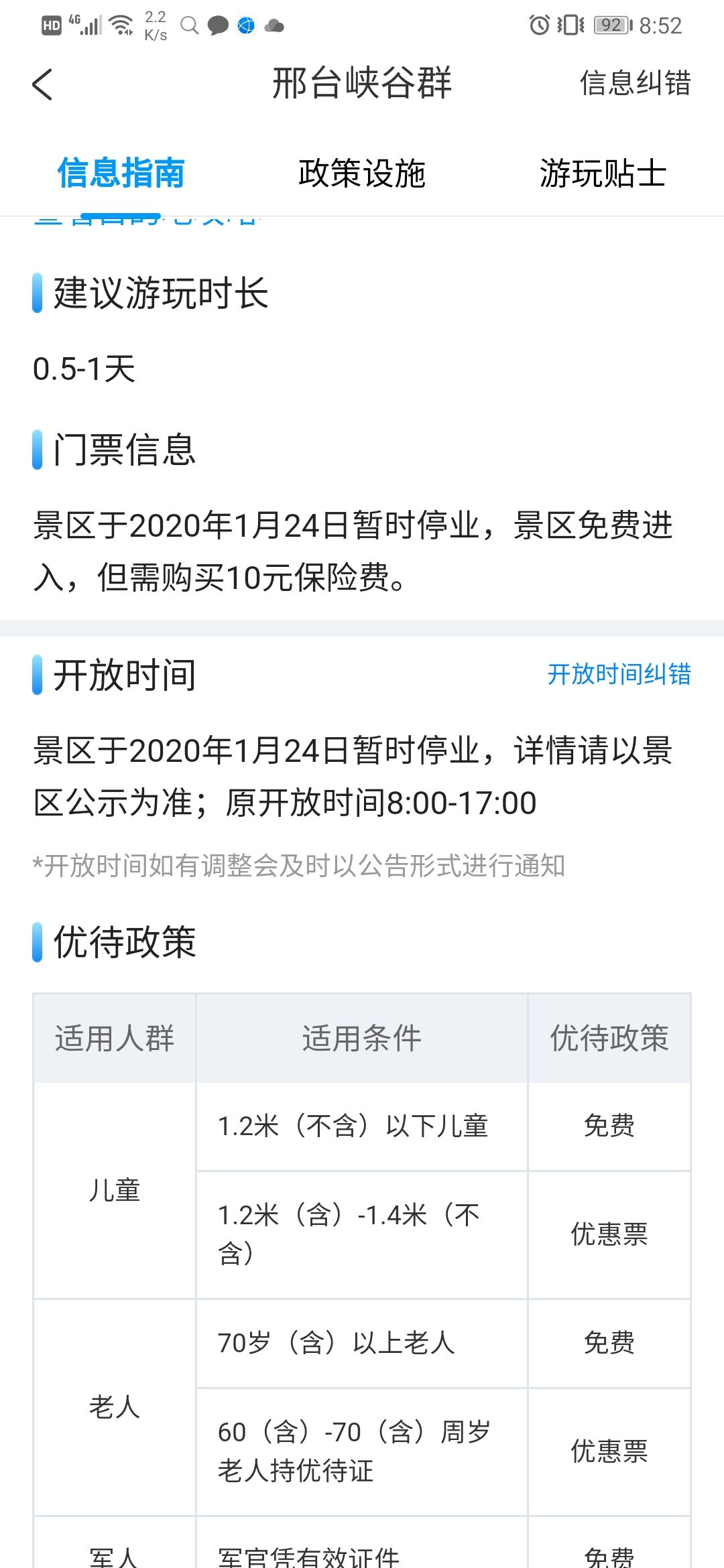
Task: Switch to the 政策设施 tab
Action: [362, 173]
